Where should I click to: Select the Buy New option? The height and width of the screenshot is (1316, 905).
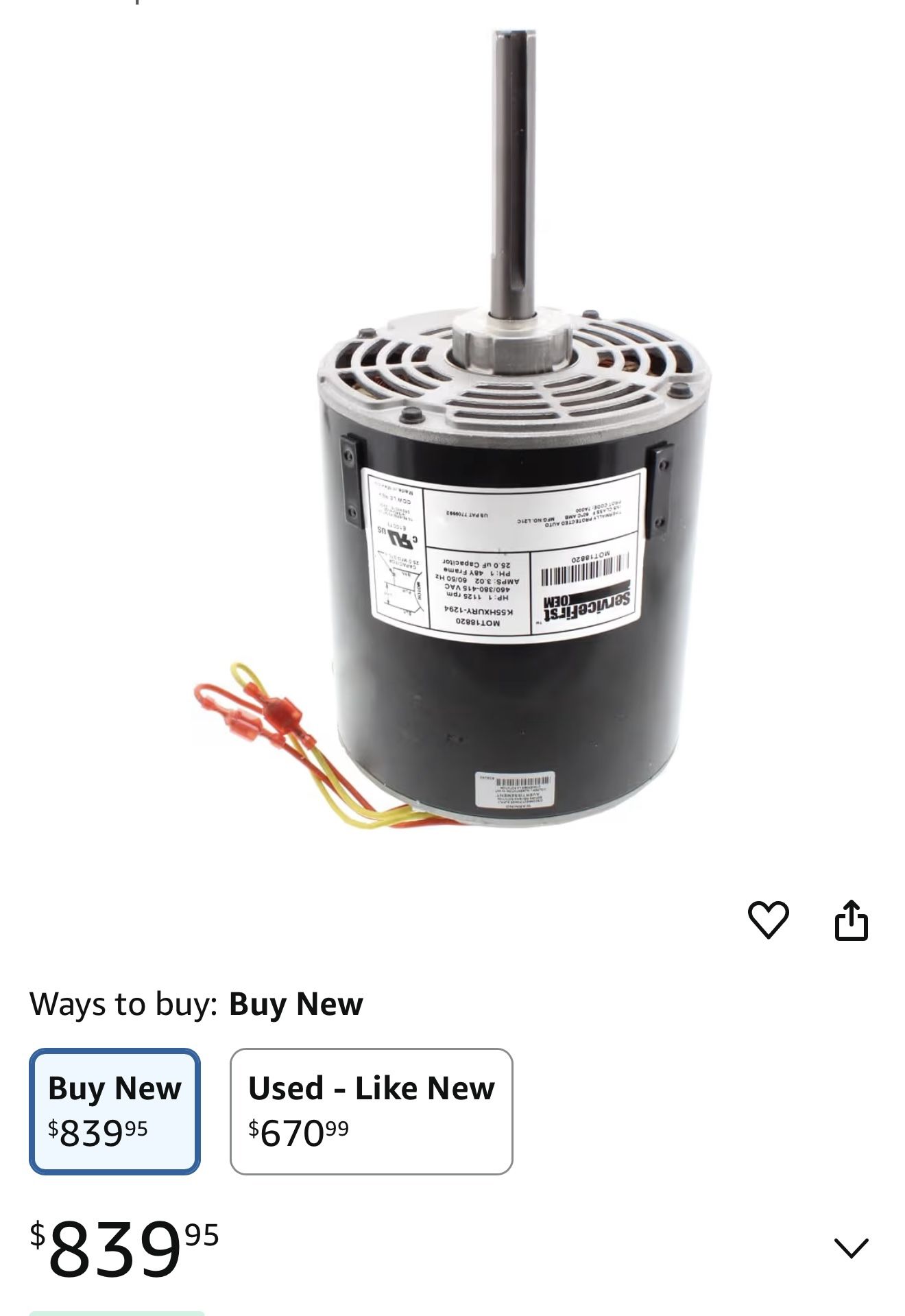pyautogui.click(x=114, y=1111)
